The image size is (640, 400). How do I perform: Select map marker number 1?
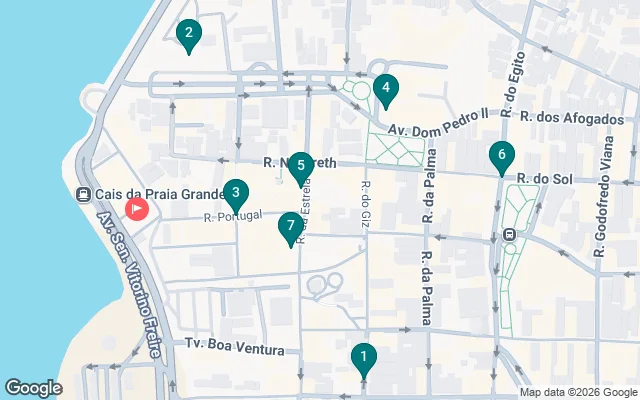click(364, 358)
